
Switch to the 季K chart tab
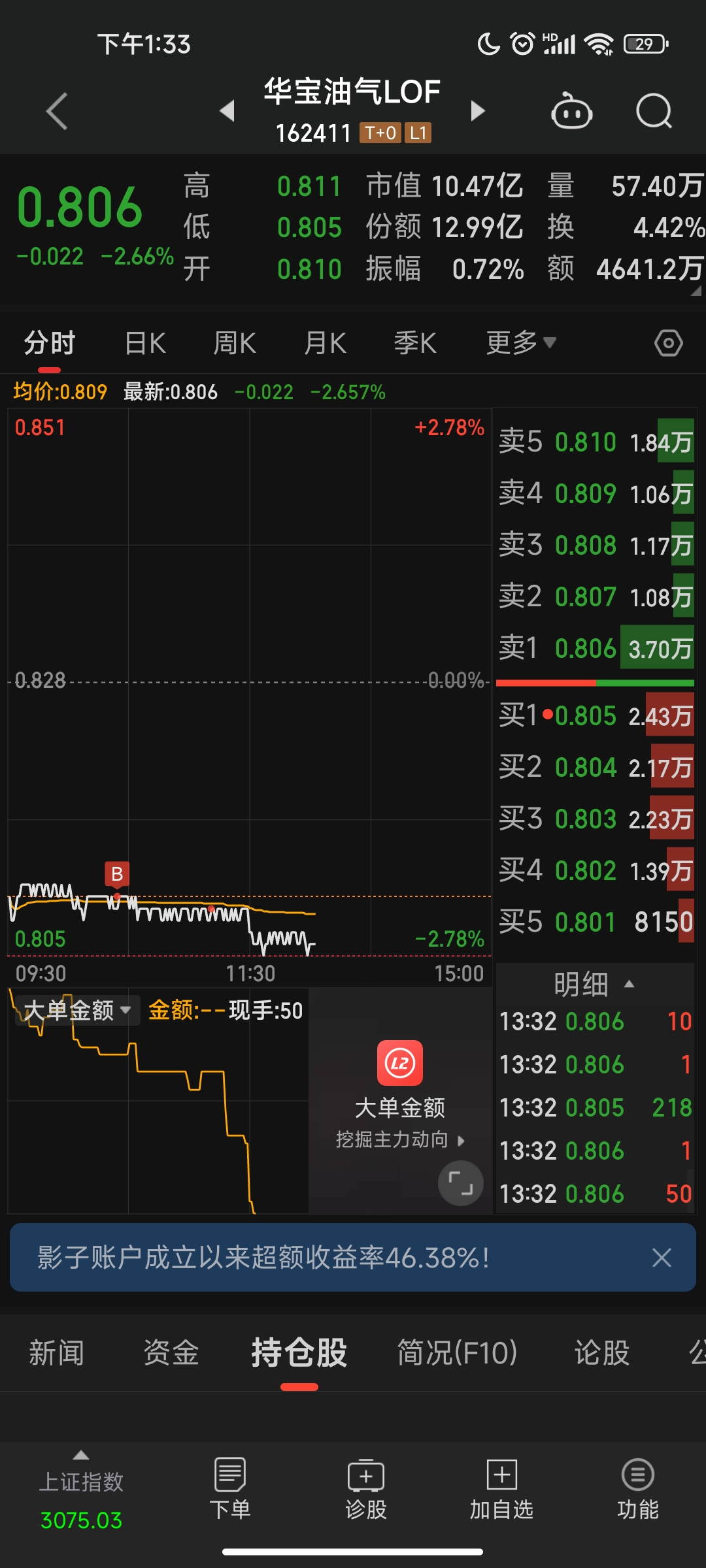415,343
